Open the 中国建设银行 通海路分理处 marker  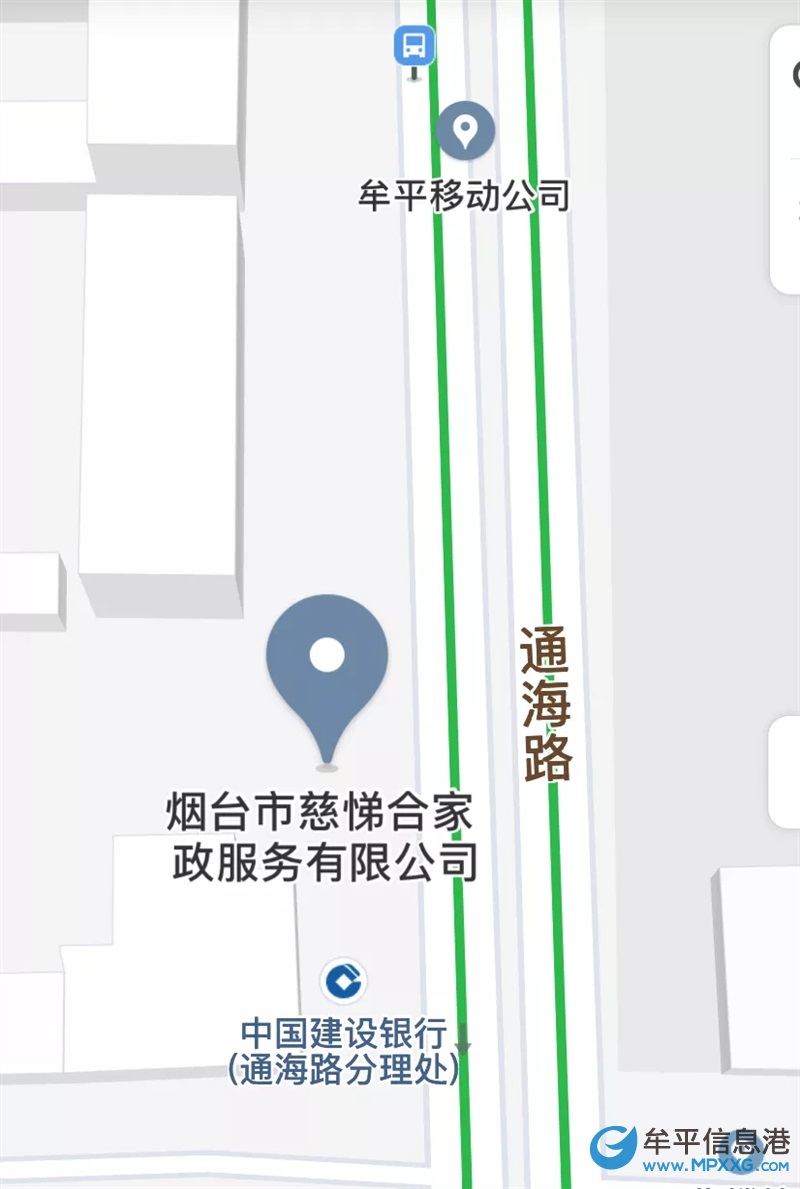343,982
